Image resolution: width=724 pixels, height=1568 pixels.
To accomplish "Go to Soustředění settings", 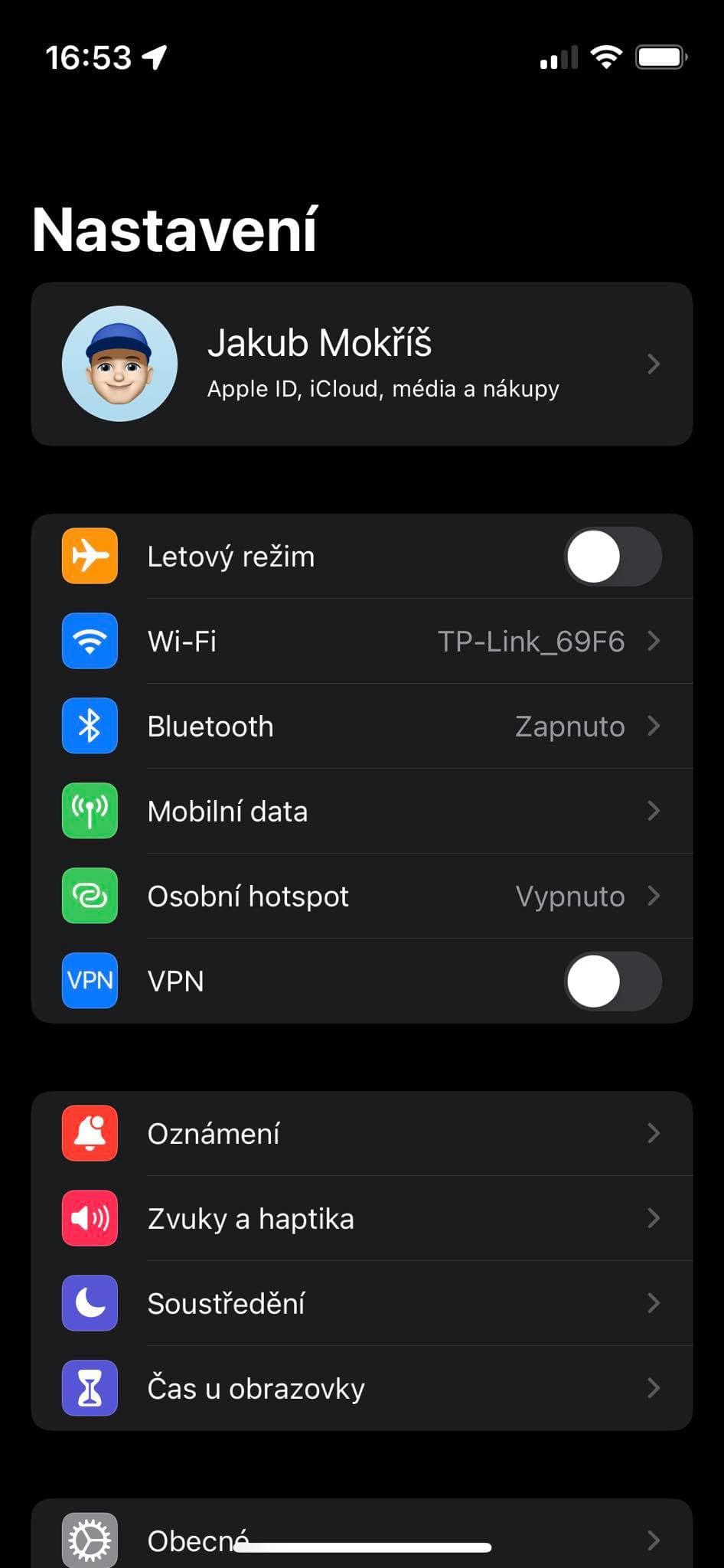I will (x=362, y=1303).
